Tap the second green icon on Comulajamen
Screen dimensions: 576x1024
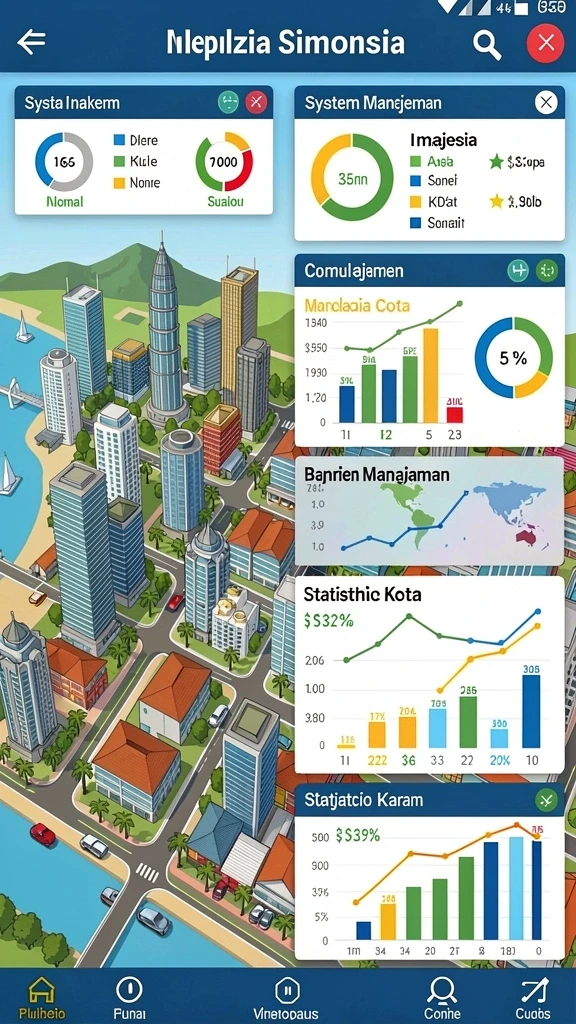point(546,270)
